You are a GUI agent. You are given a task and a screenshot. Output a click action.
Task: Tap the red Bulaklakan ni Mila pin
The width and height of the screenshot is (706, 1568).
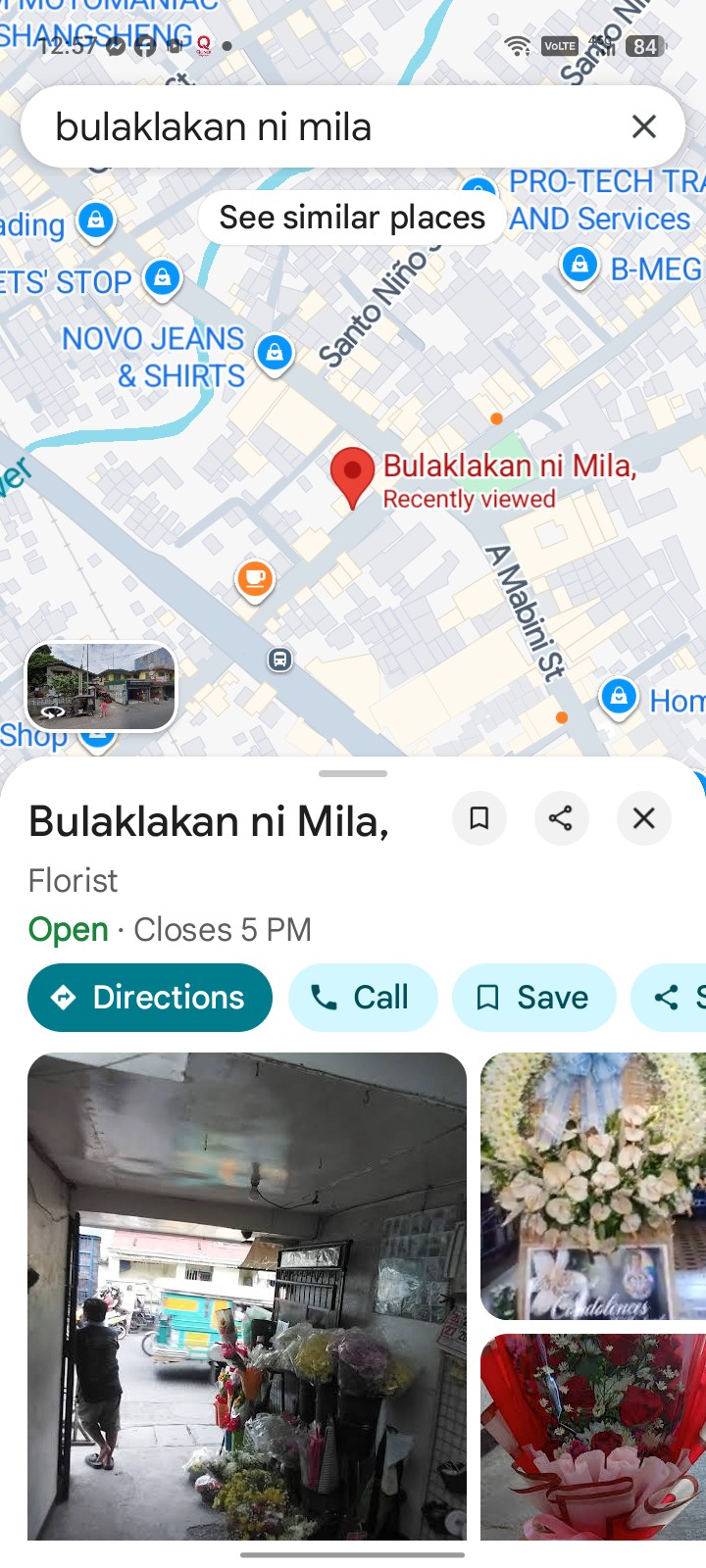click(x=352, y=475)
